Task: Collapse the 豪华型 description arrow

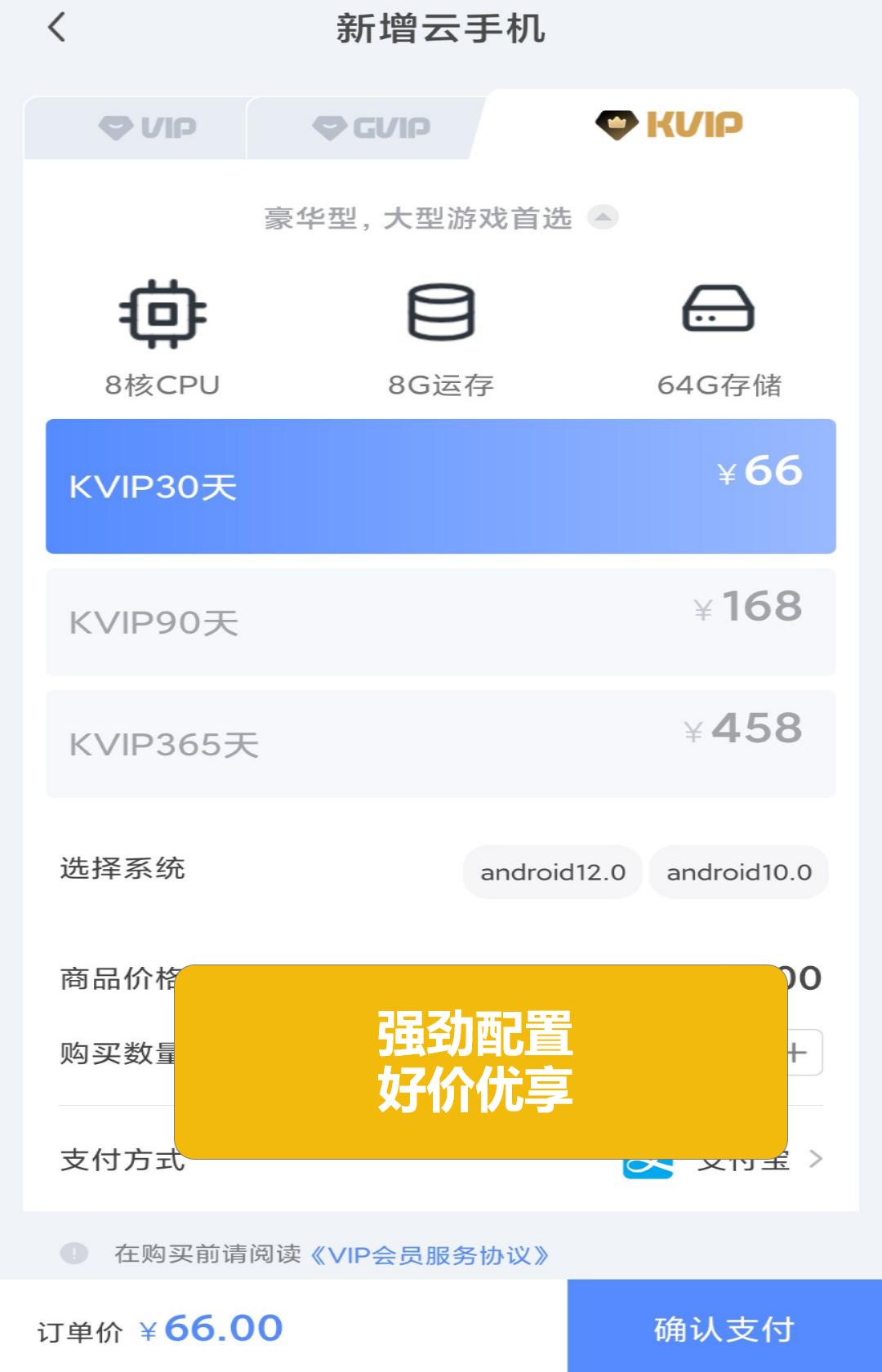Action: (603, 217)
